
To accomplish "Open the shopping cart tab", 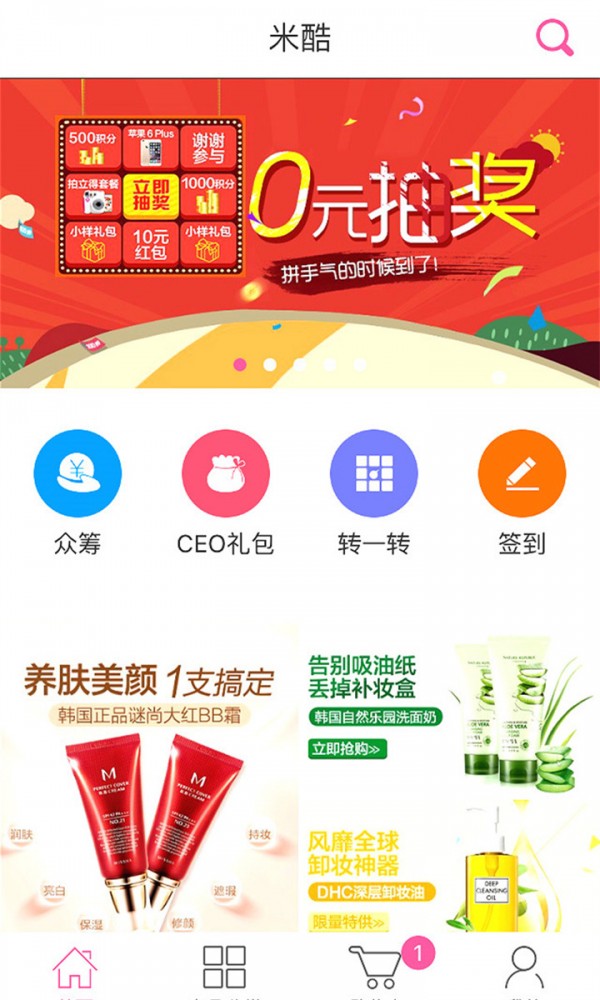I will (x=376, y=969).
